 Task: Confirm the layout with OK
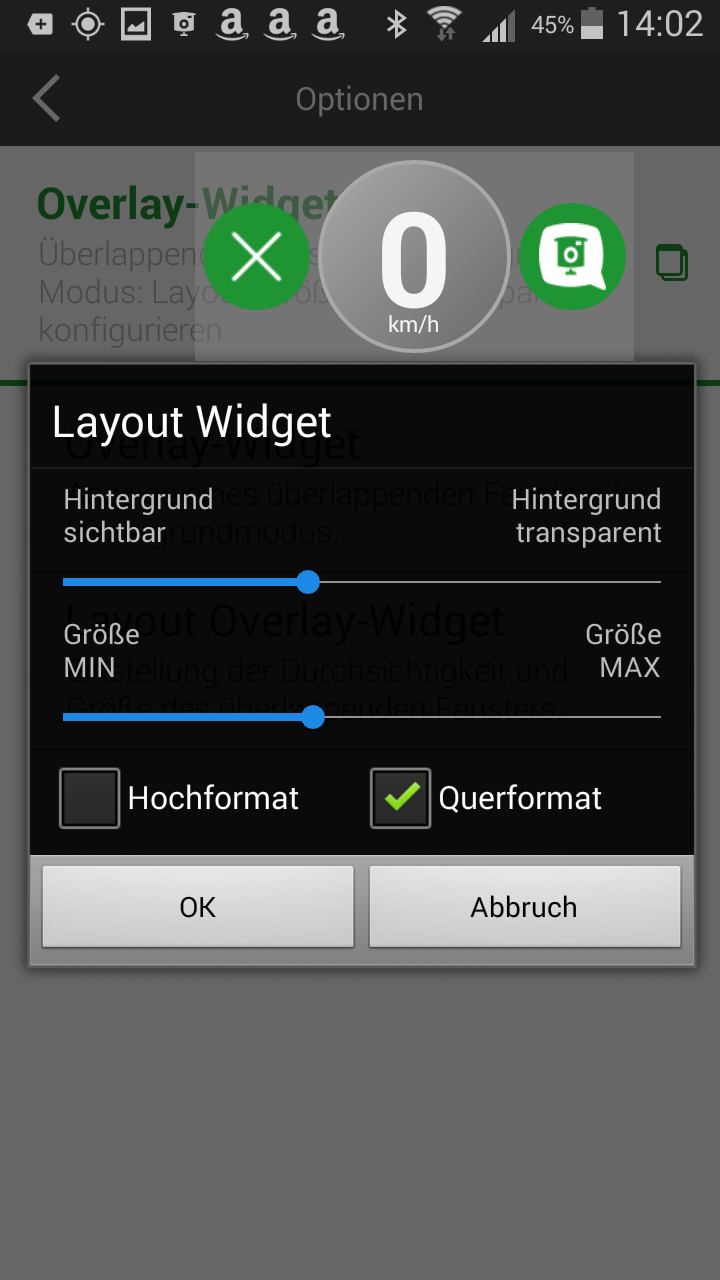click(x=197, y=906)
